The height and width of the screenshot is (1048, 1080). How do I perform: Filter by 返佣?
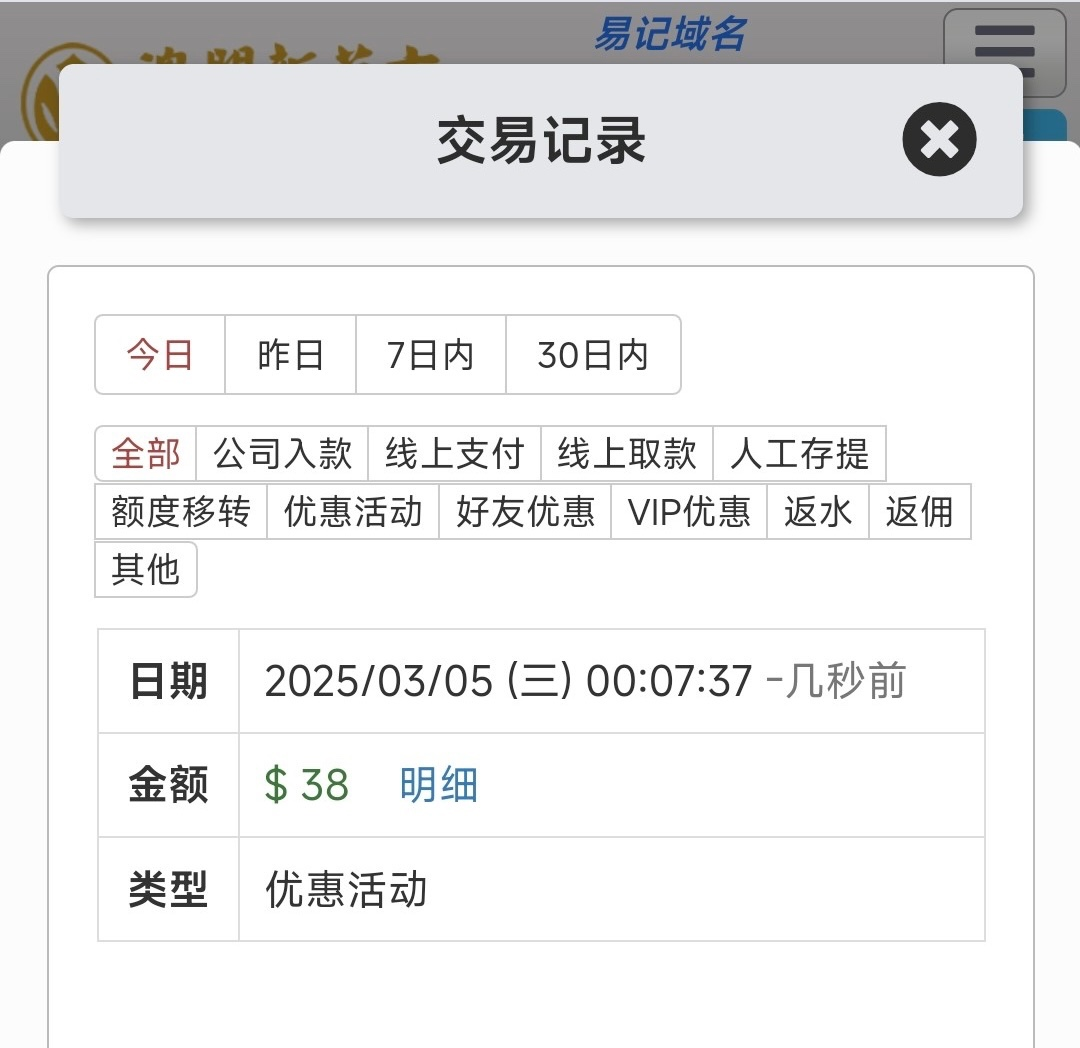pos(920,512)
